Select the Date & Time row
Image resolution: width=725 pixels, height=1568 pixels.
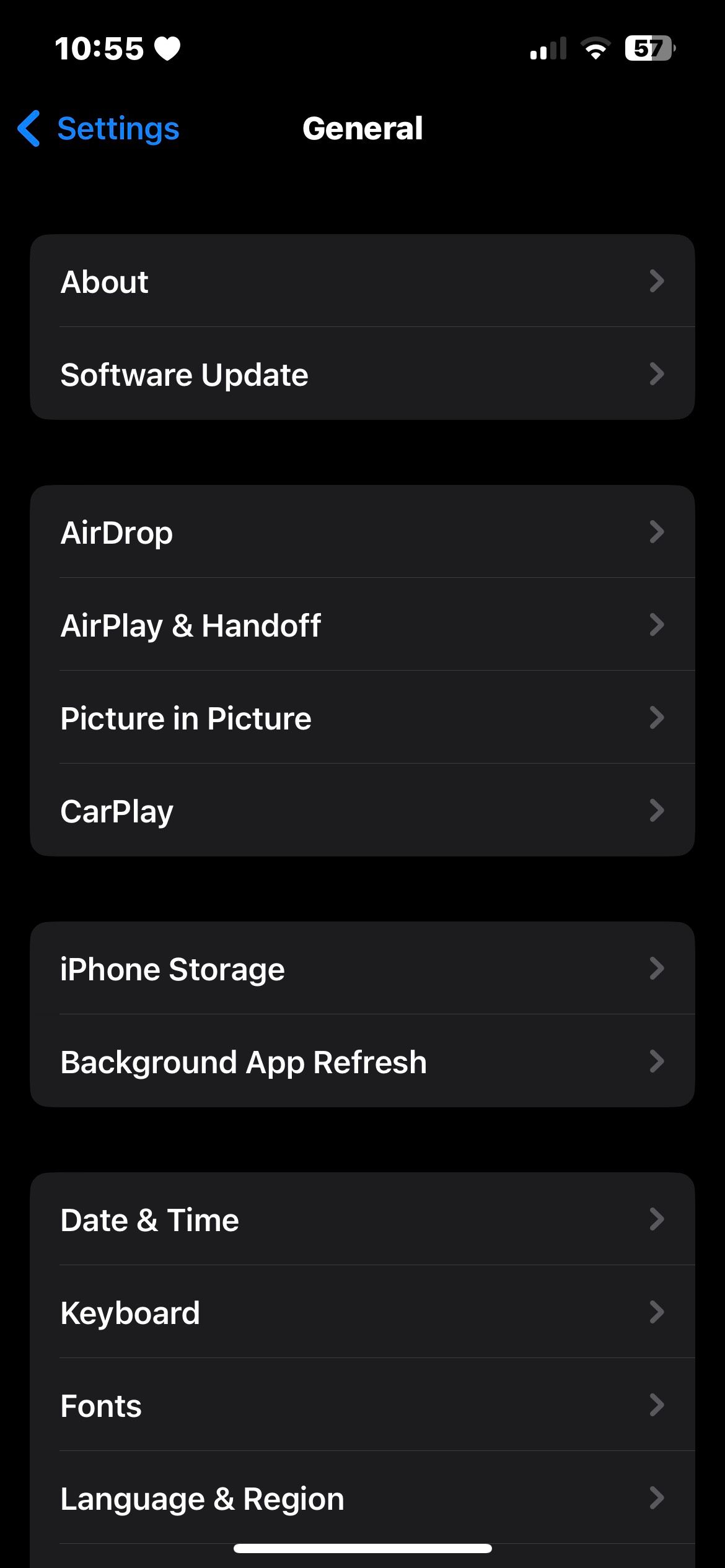tap(362, 1219)
